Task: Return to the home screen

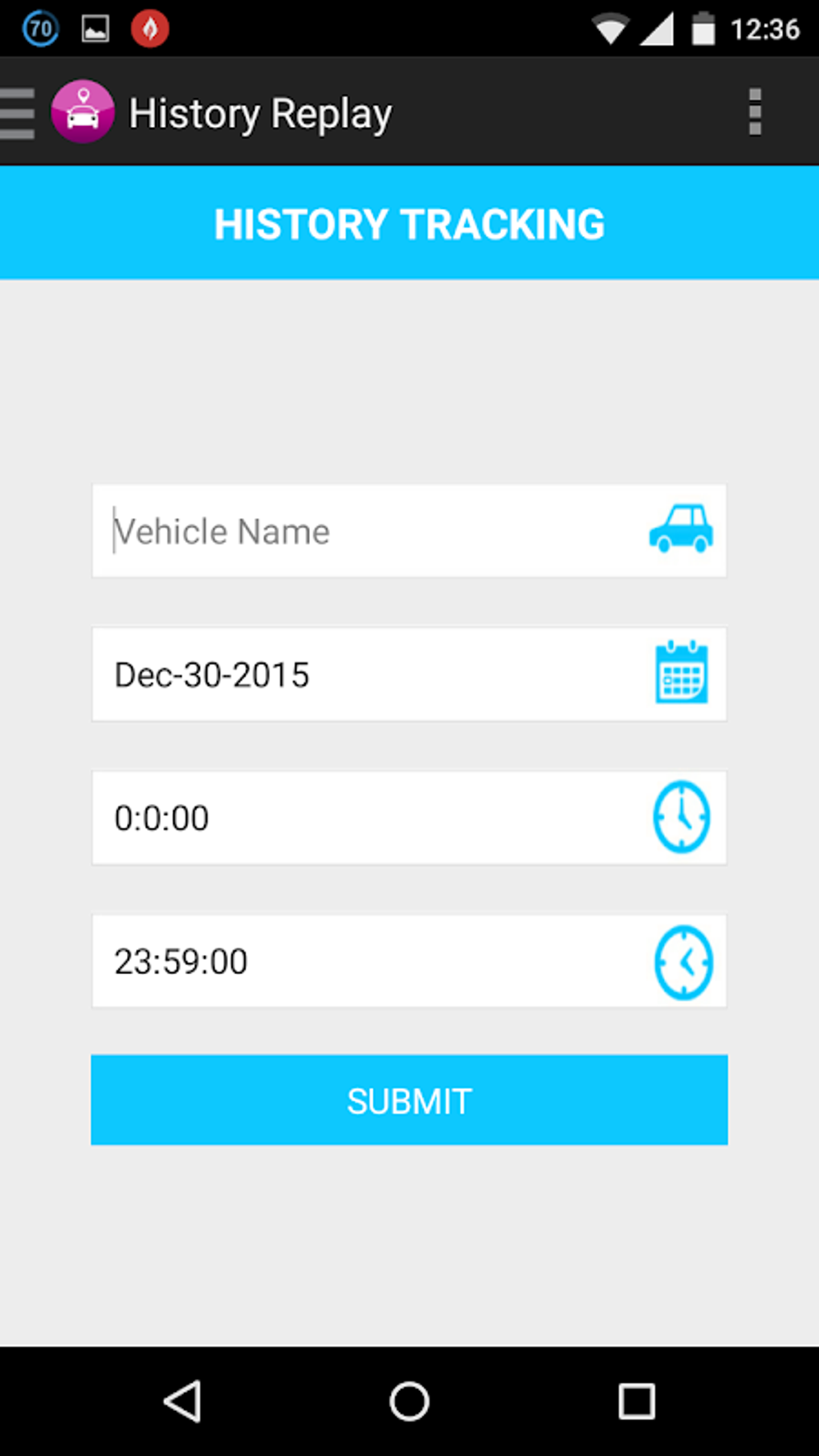Action: click(x=409, y=1401)
